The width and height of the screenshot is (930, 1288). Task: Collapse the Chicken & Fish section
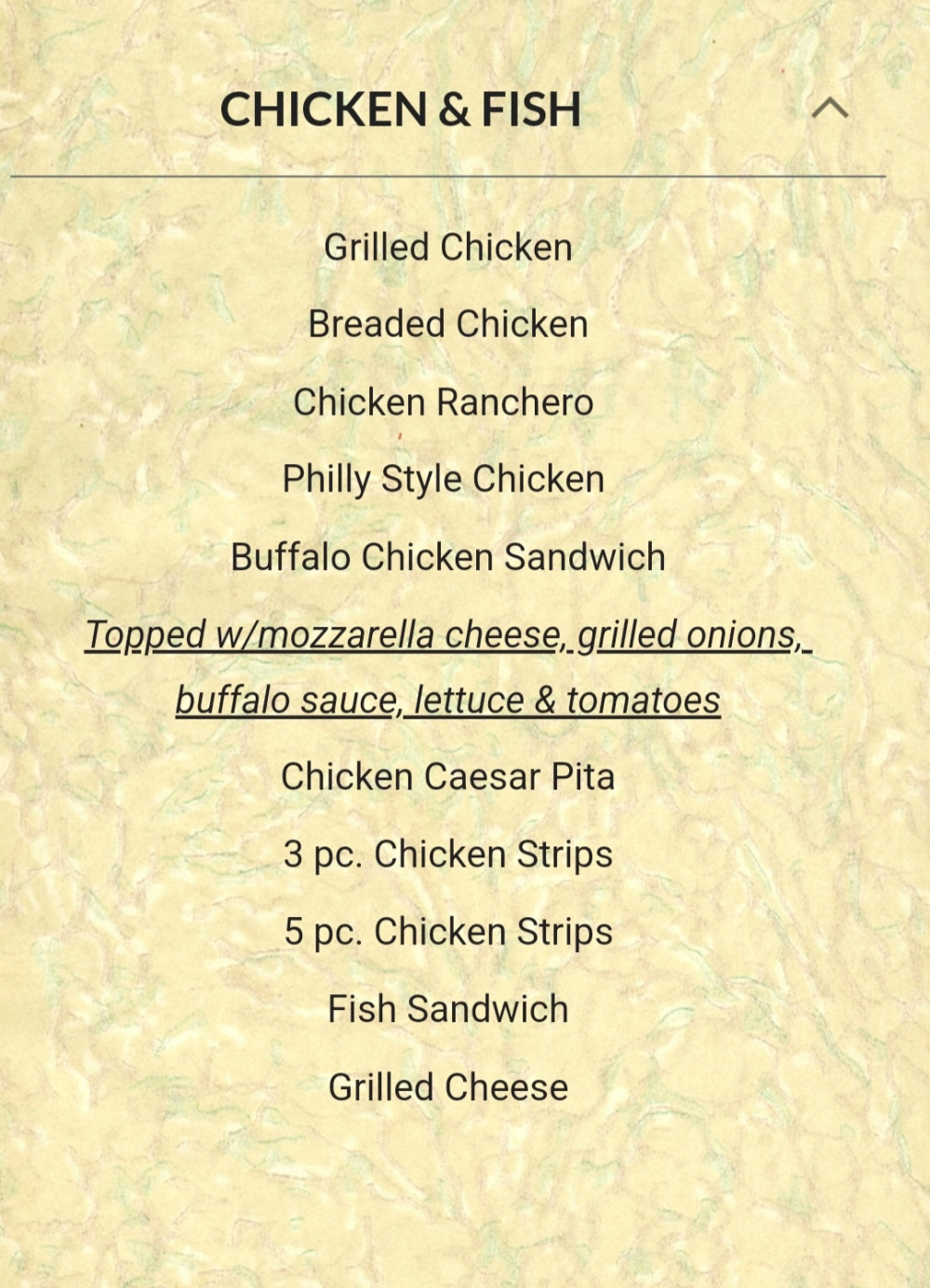(x=830, y=109)
